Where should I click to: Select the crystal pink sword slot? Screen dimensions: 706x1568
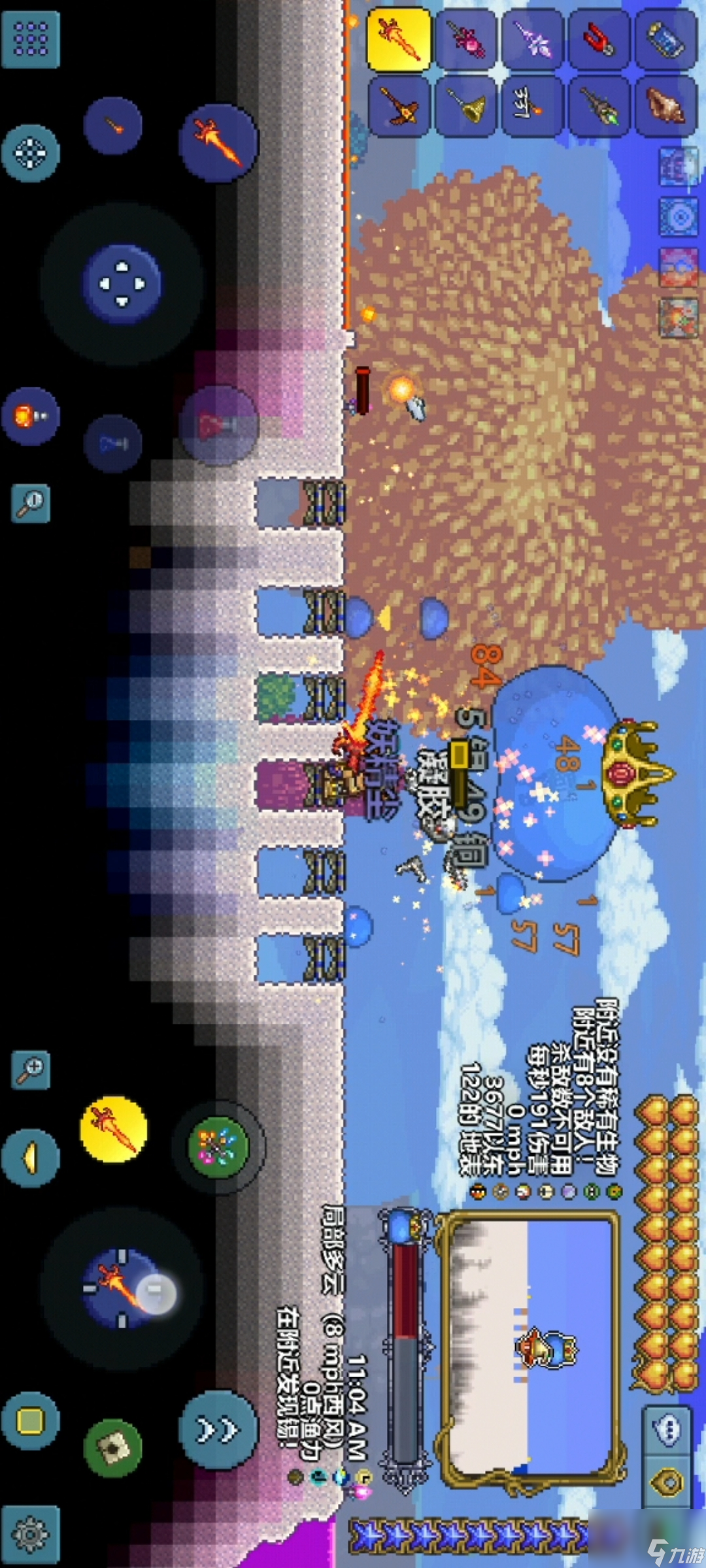tap(533, 39)
